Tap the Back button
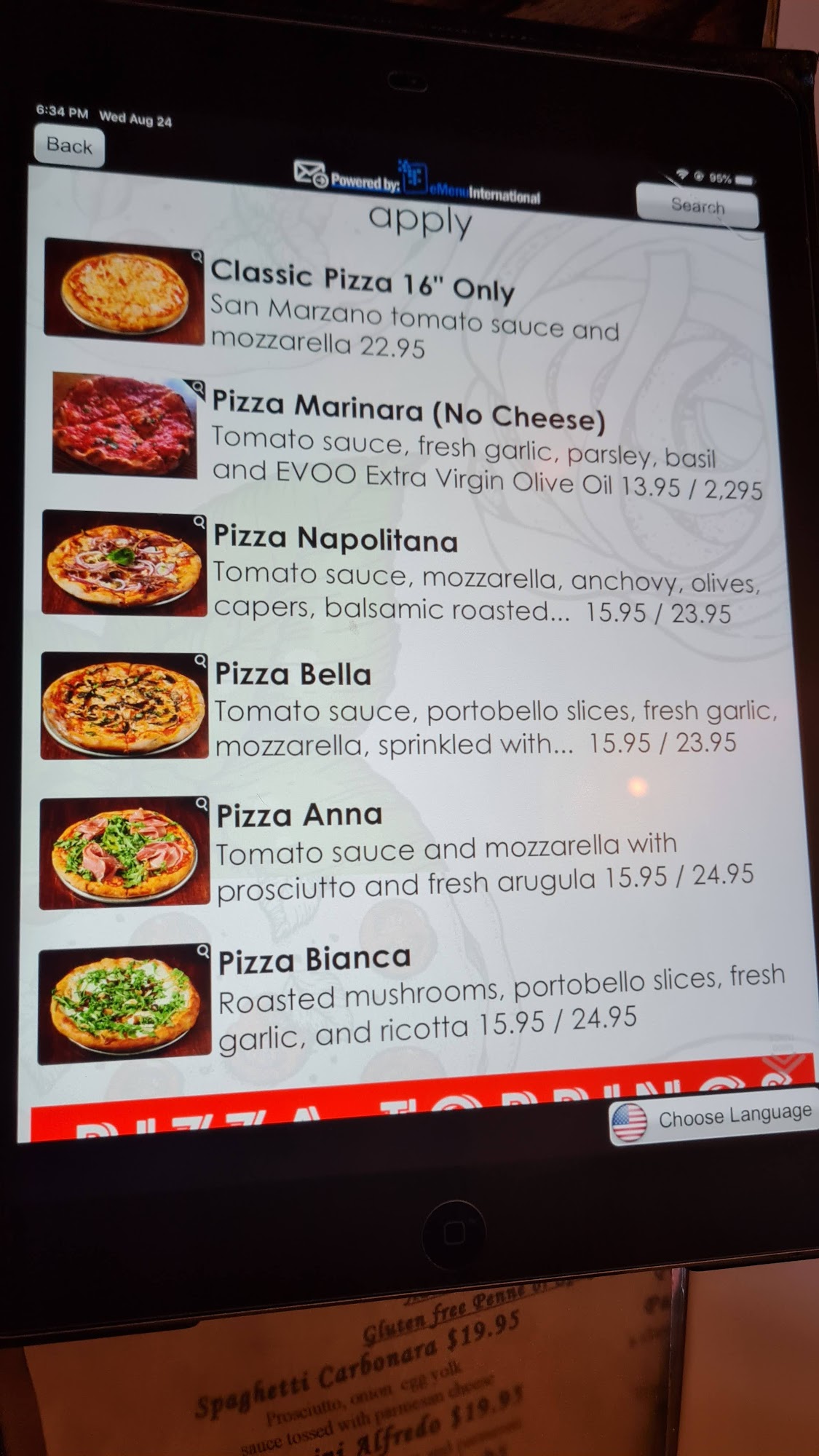This screenshot has height=1456, width=819. [x=69, y=146]
